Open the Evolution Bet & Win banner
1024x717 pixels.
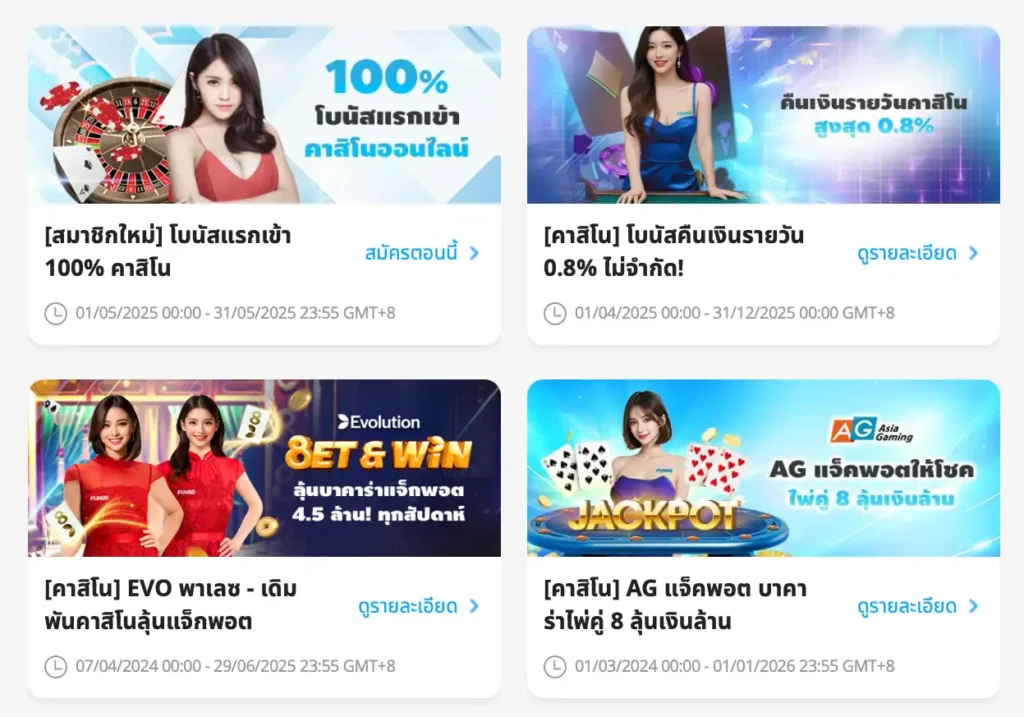point(264,468)
